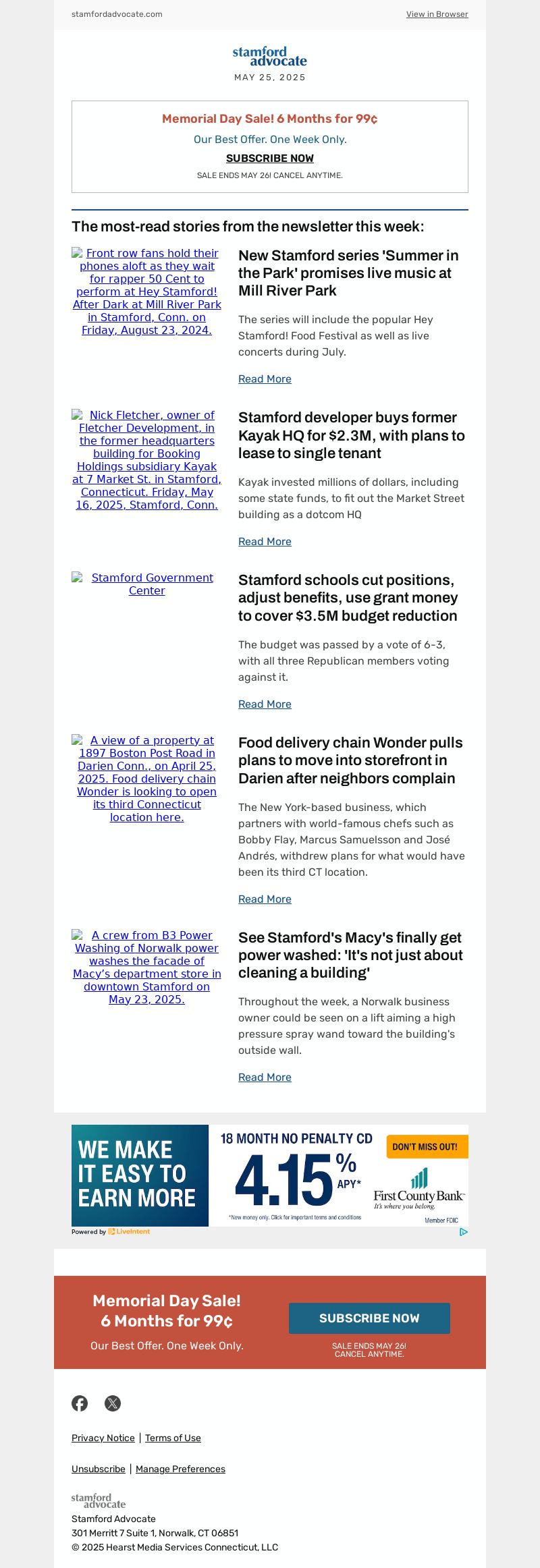Read More about Macy's power washing
The image size is (540, 1568).
coord(265,1077)
